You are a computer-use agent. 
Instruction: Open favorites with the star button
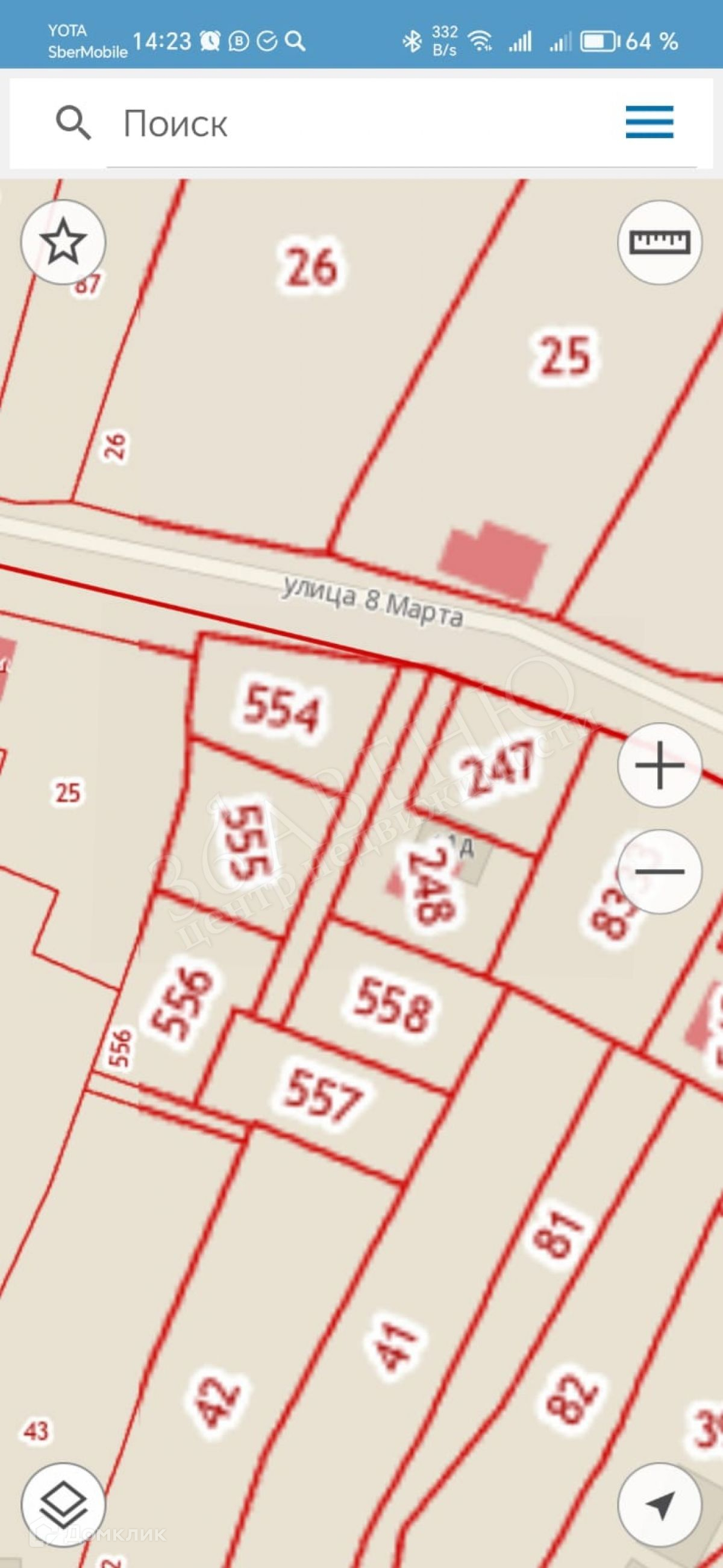coord(63,242)
